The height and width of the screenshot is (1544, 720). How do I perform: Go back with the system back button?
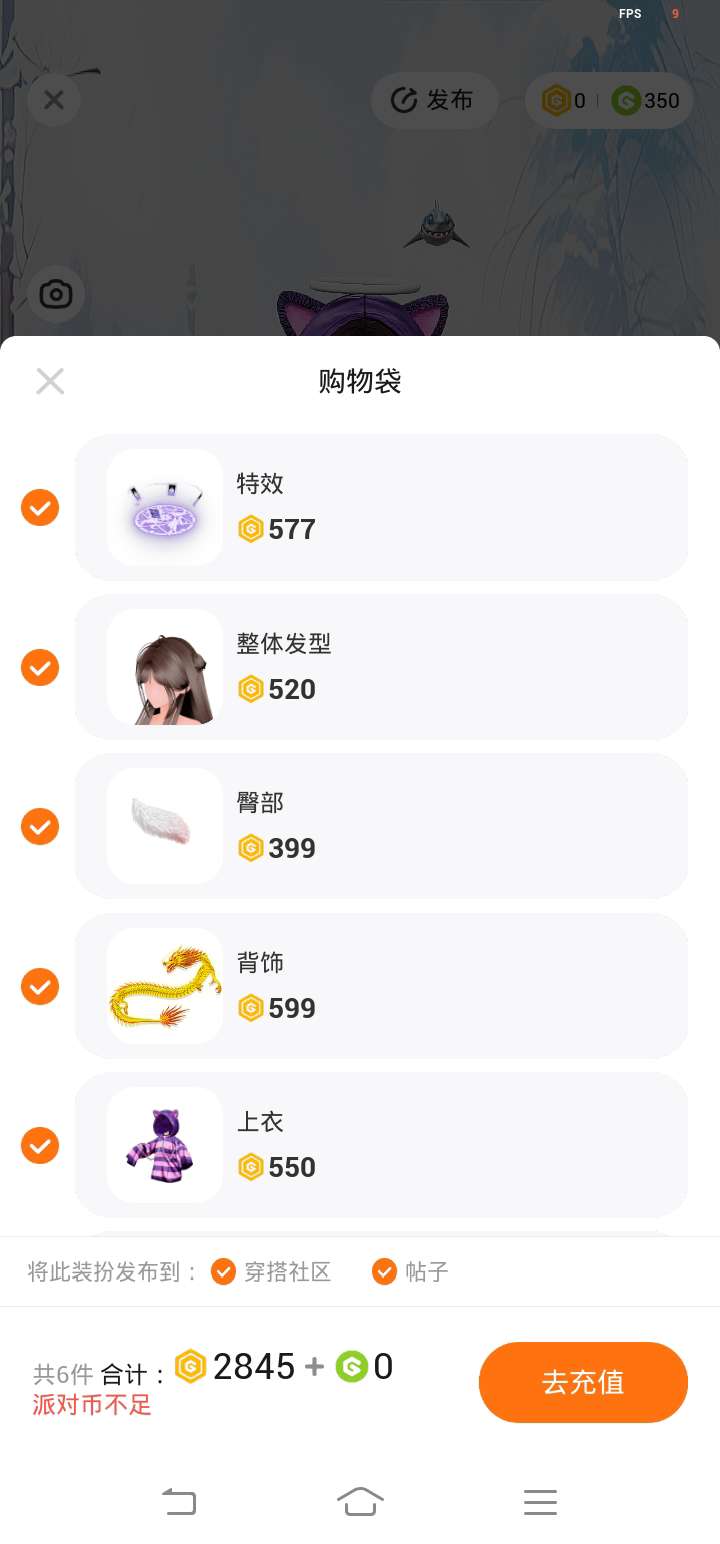179,1502
